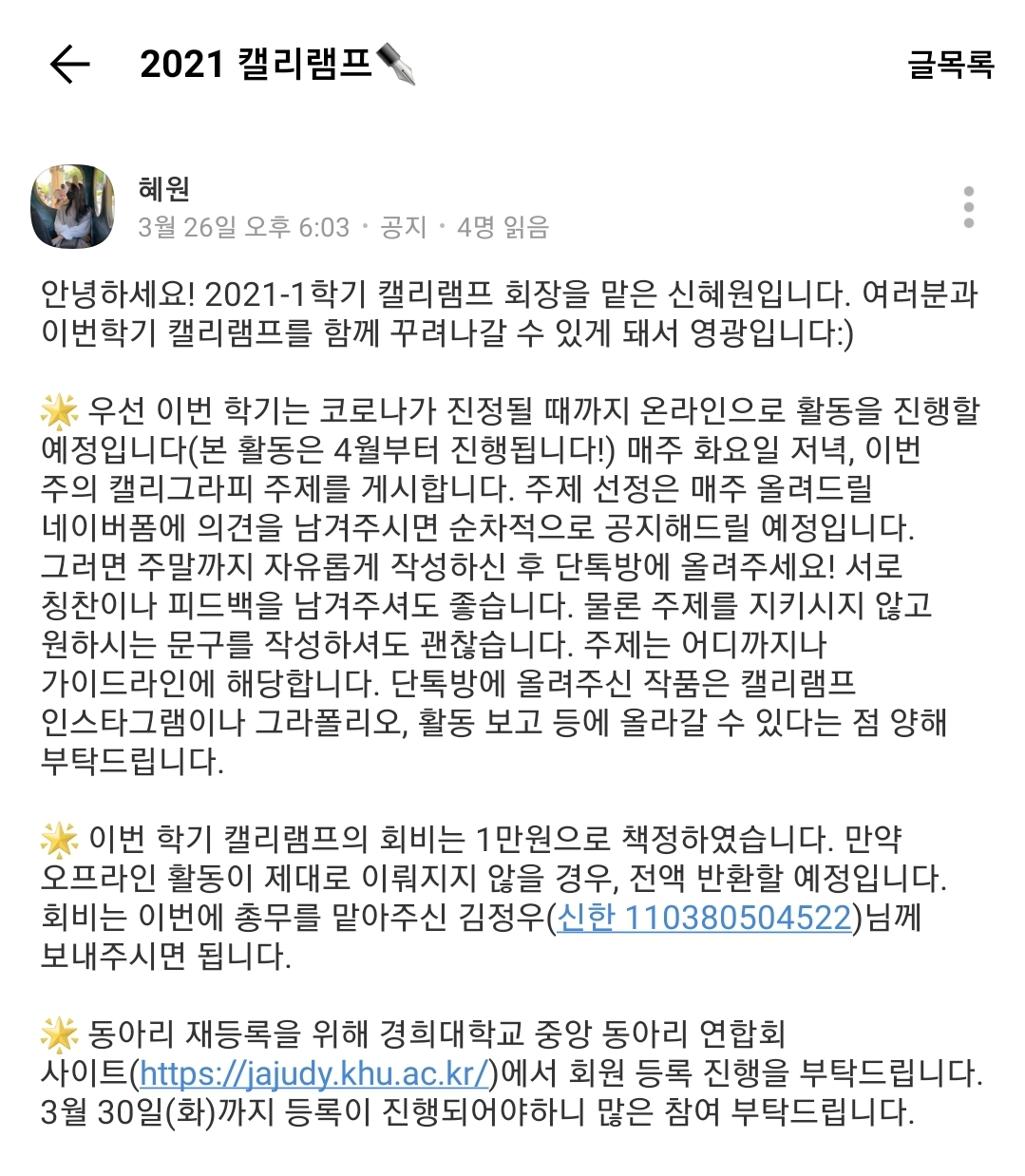Open the 글목록 post list
The image size is (1025, 1176).
point(950,65)
